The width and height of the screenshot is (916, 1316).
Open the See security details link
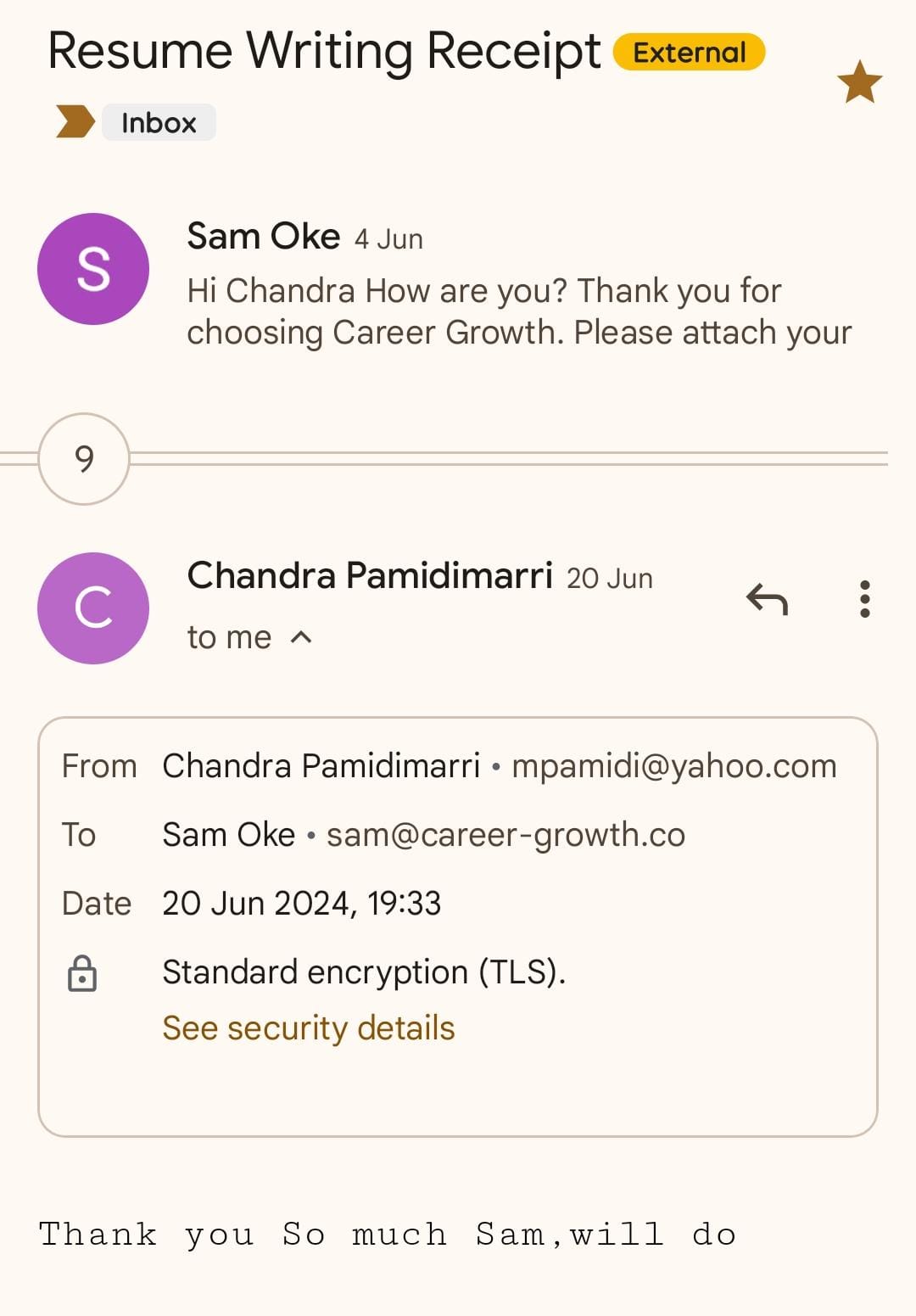309,1028
